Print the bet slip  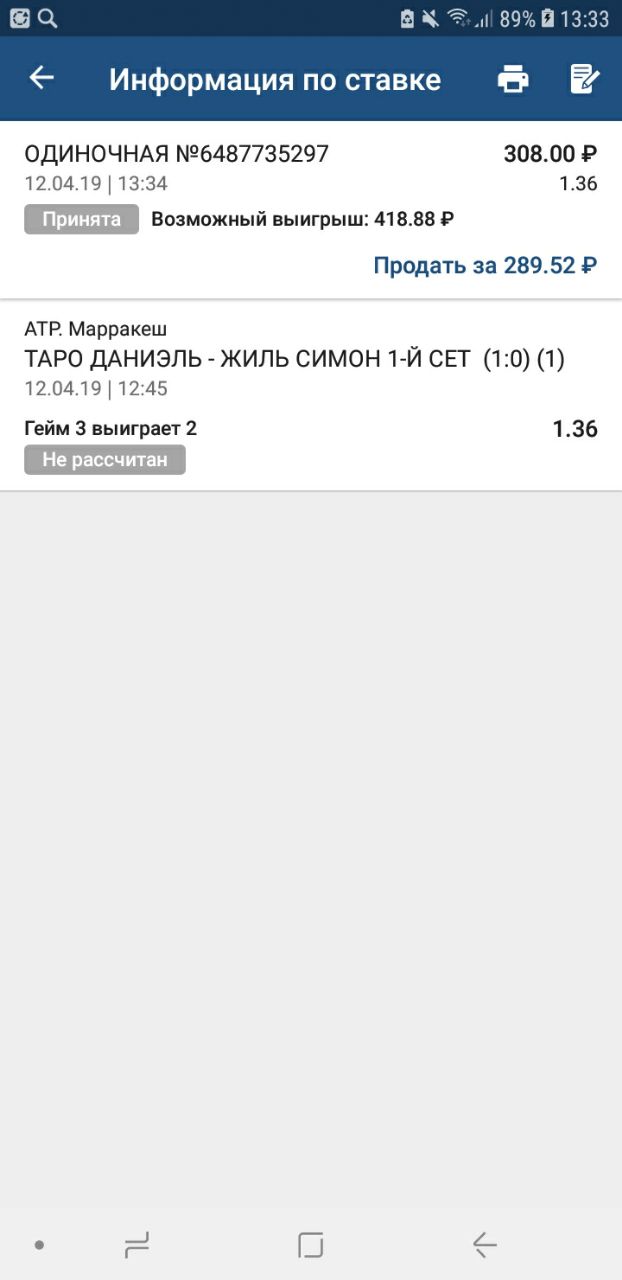click(513, 79)
